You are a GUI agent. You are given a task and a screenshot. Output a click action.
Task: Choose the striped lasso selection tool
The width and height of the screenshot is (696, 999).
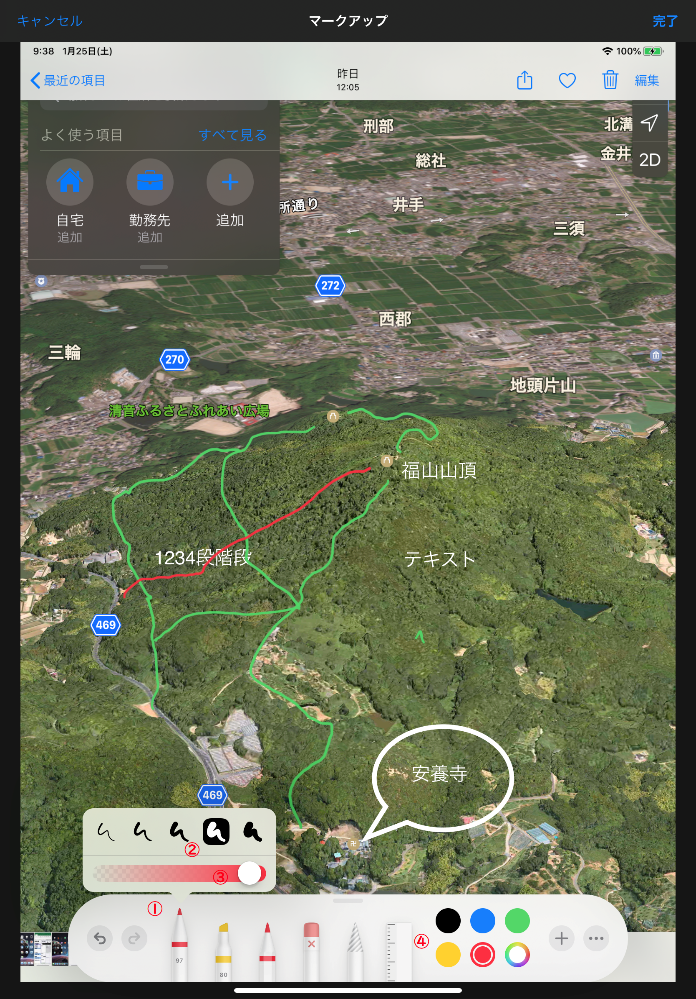[x=355, y=951]
